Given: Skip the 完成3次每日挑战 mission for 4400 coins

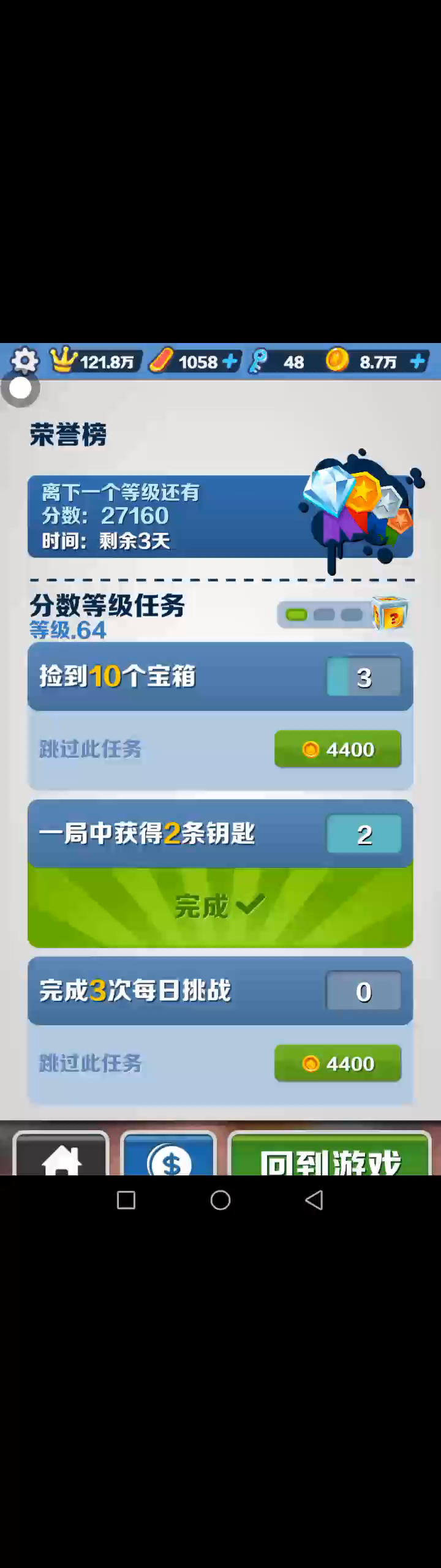Looking at the screenshot, I should (337, 1063).
